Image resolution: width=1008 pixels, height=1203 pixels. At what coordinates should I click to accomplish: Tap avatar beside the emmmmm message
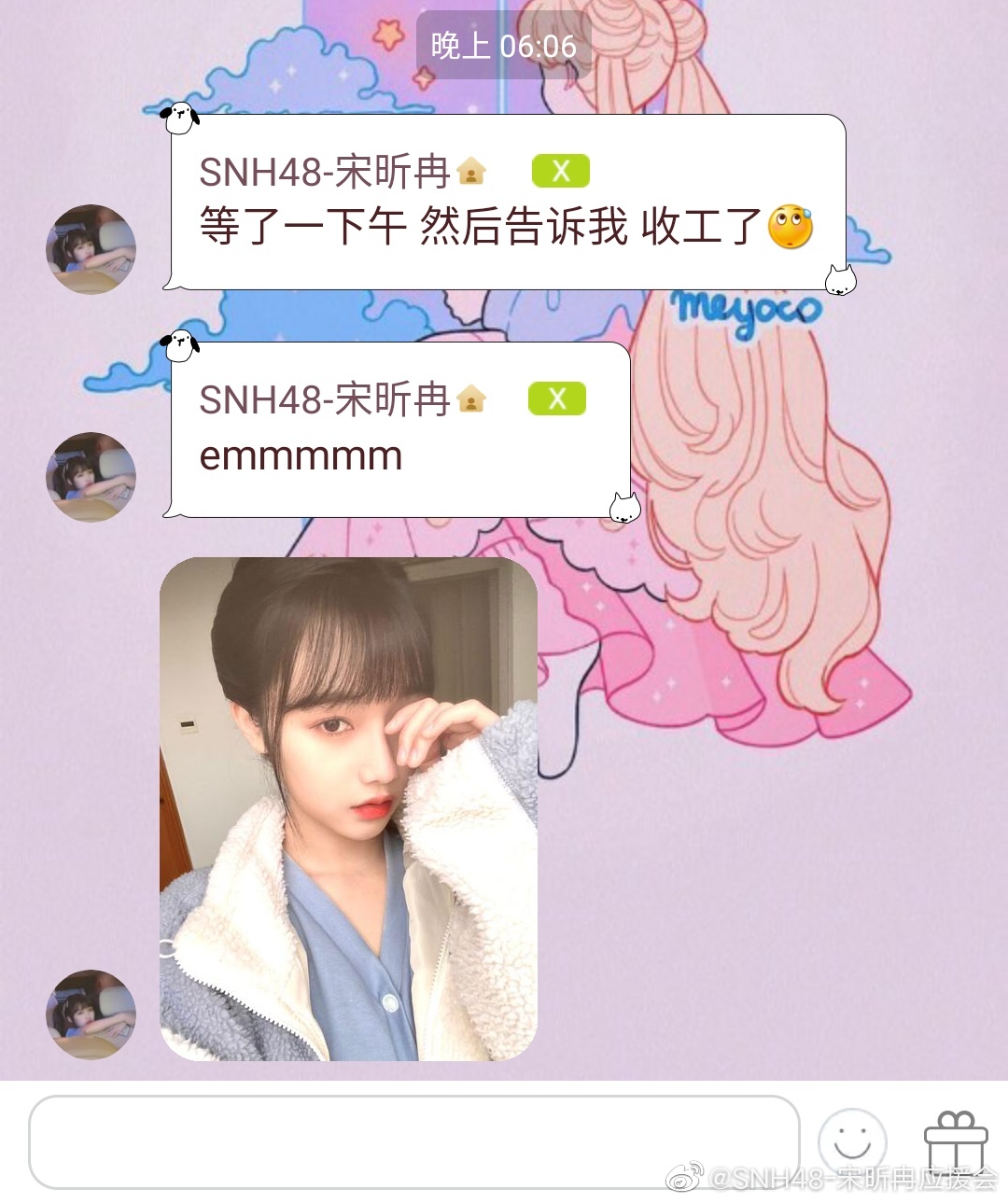[91, 476]
